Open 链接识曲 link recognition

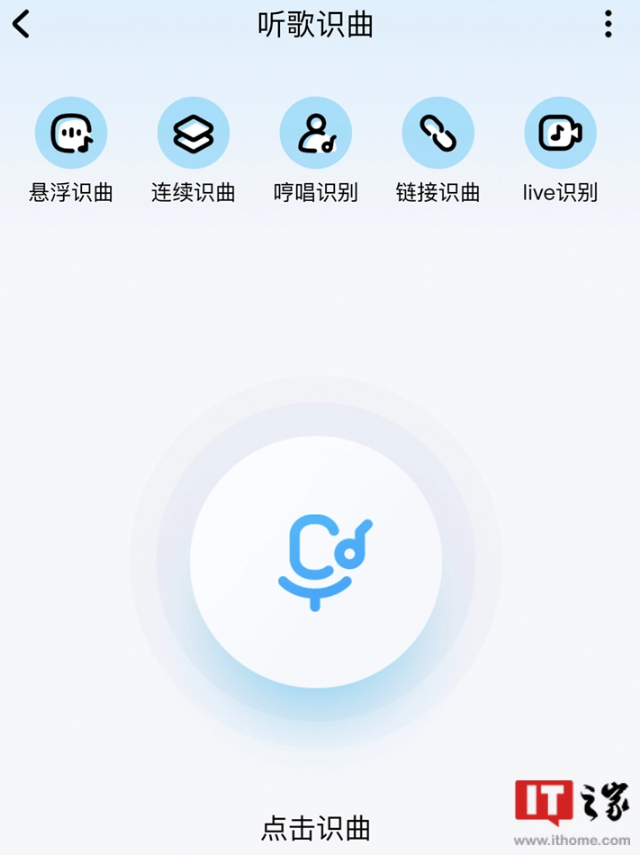click(x=438, y=133)
